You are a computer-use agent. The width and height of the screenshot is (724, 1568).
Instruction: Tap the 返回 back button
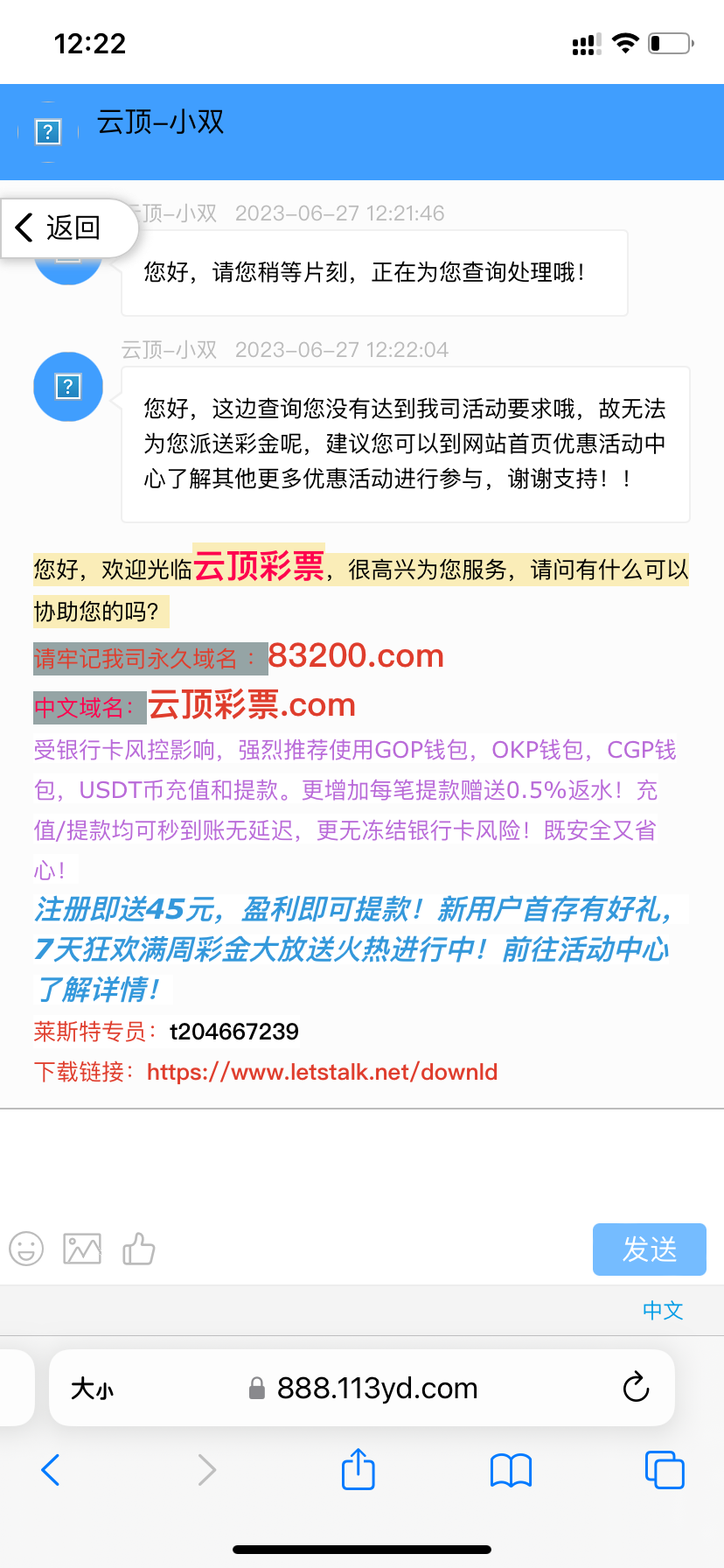[x=61, y=228]
